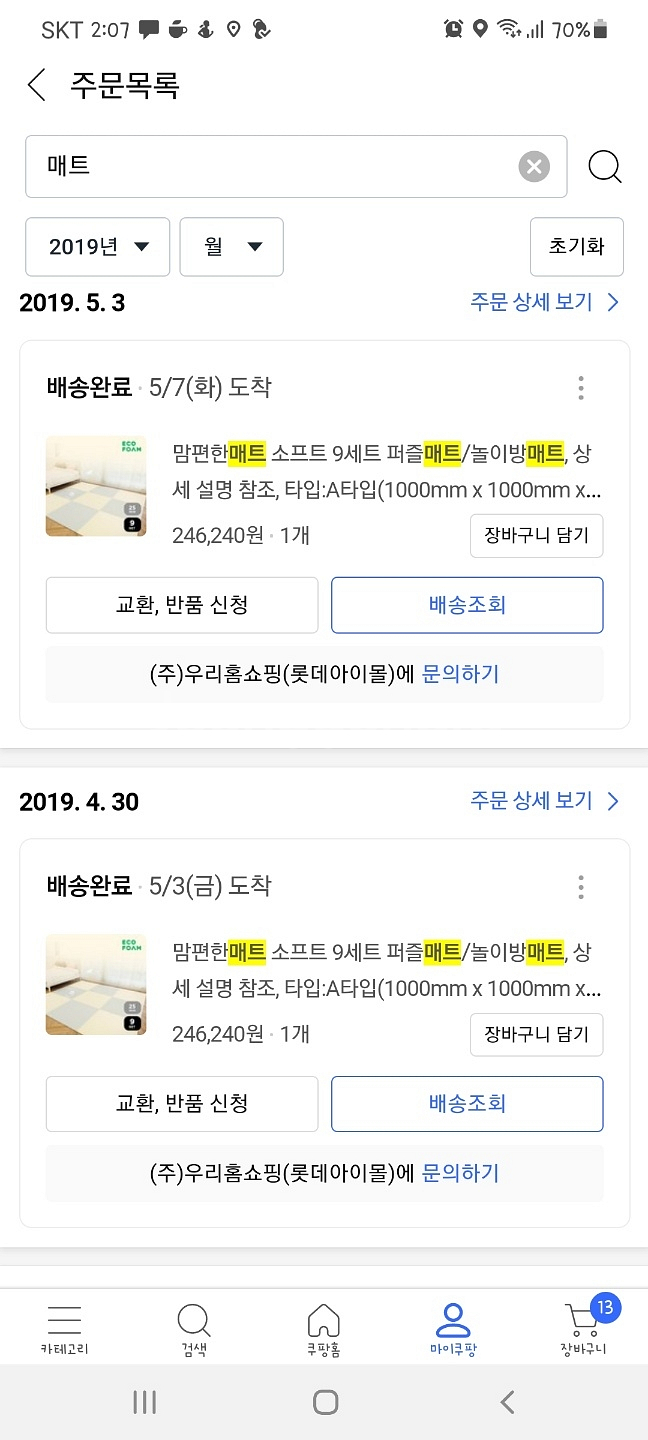648x1440 pixels.
Task: Switch to the 쿠팡홈 tab
Action: click(323, 1330)
